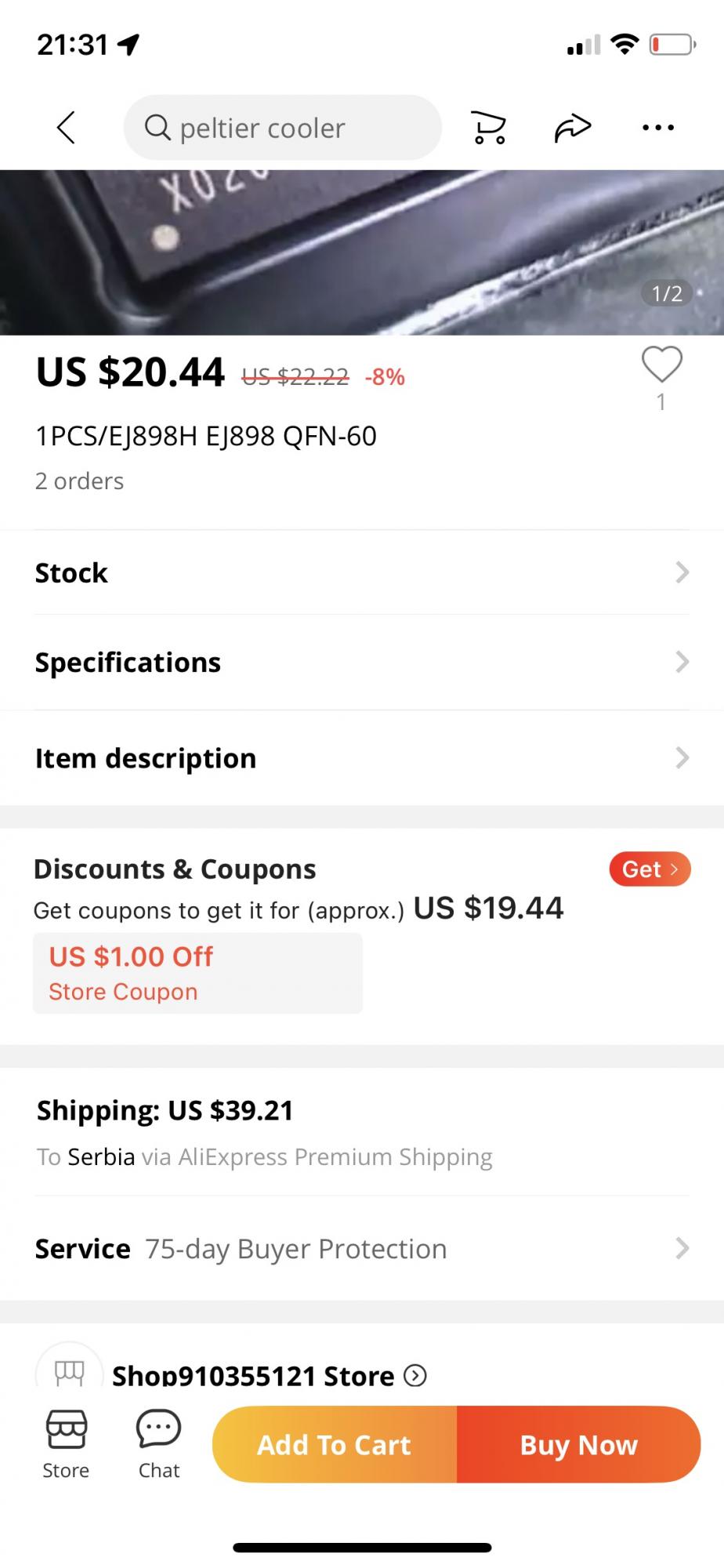
Task: Open the Store button in bottom bar
Action: [x=66, y=1444]
